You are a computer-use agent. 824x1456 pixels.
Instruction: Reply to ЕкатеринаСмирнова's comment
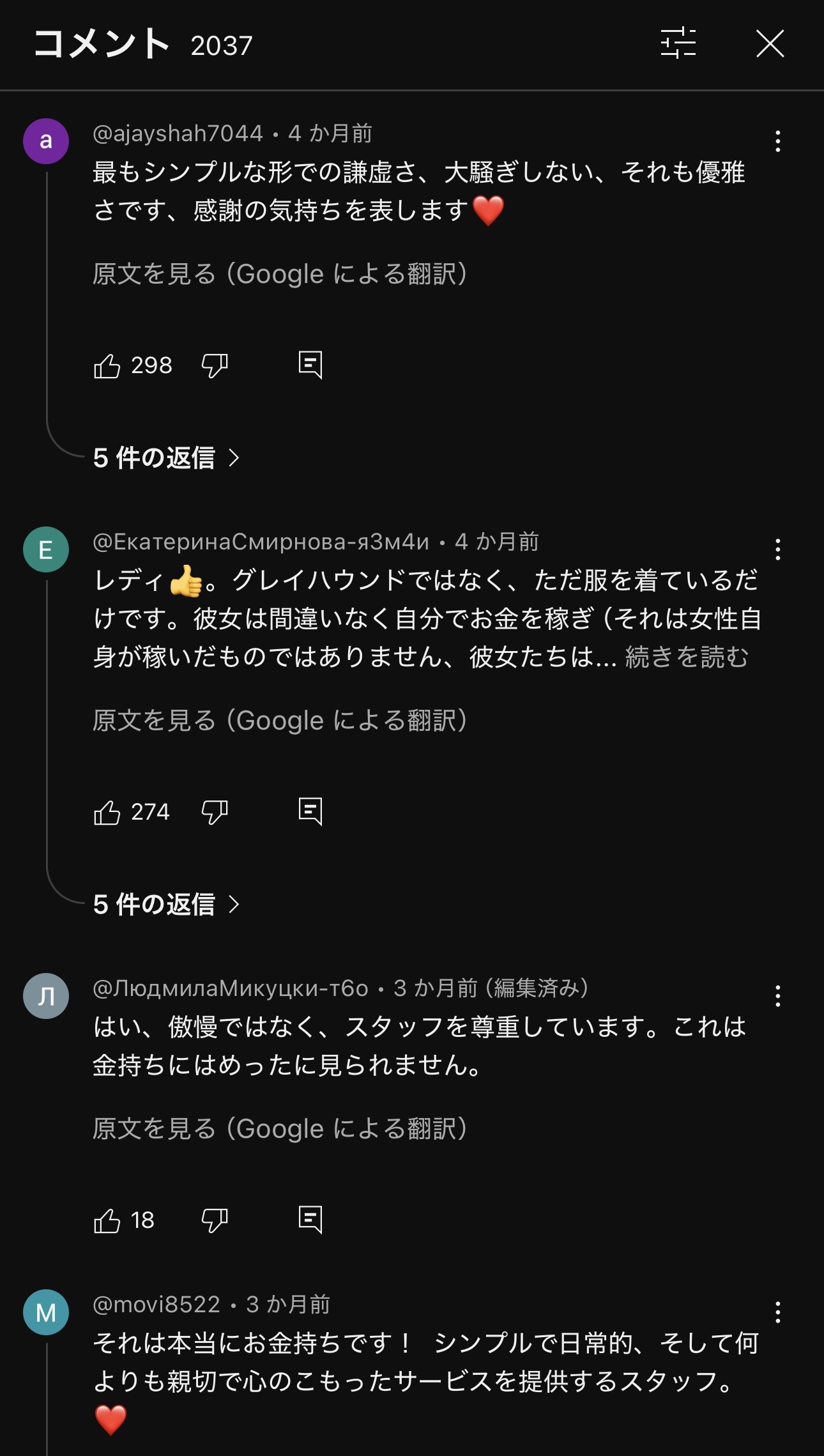[x=310, y=812]
